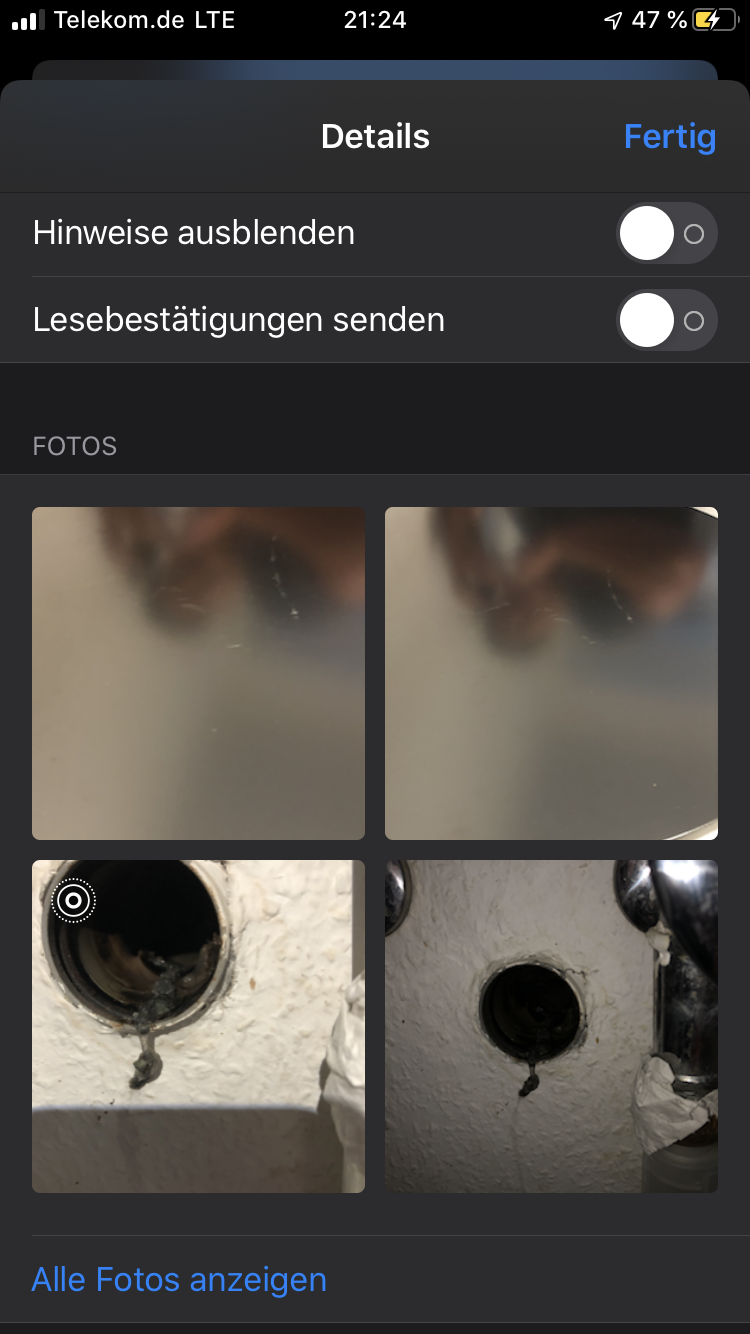Open the photo with the chrome pipe
The width and height of the screenshot is (750, 1334).
(551, 1026)
